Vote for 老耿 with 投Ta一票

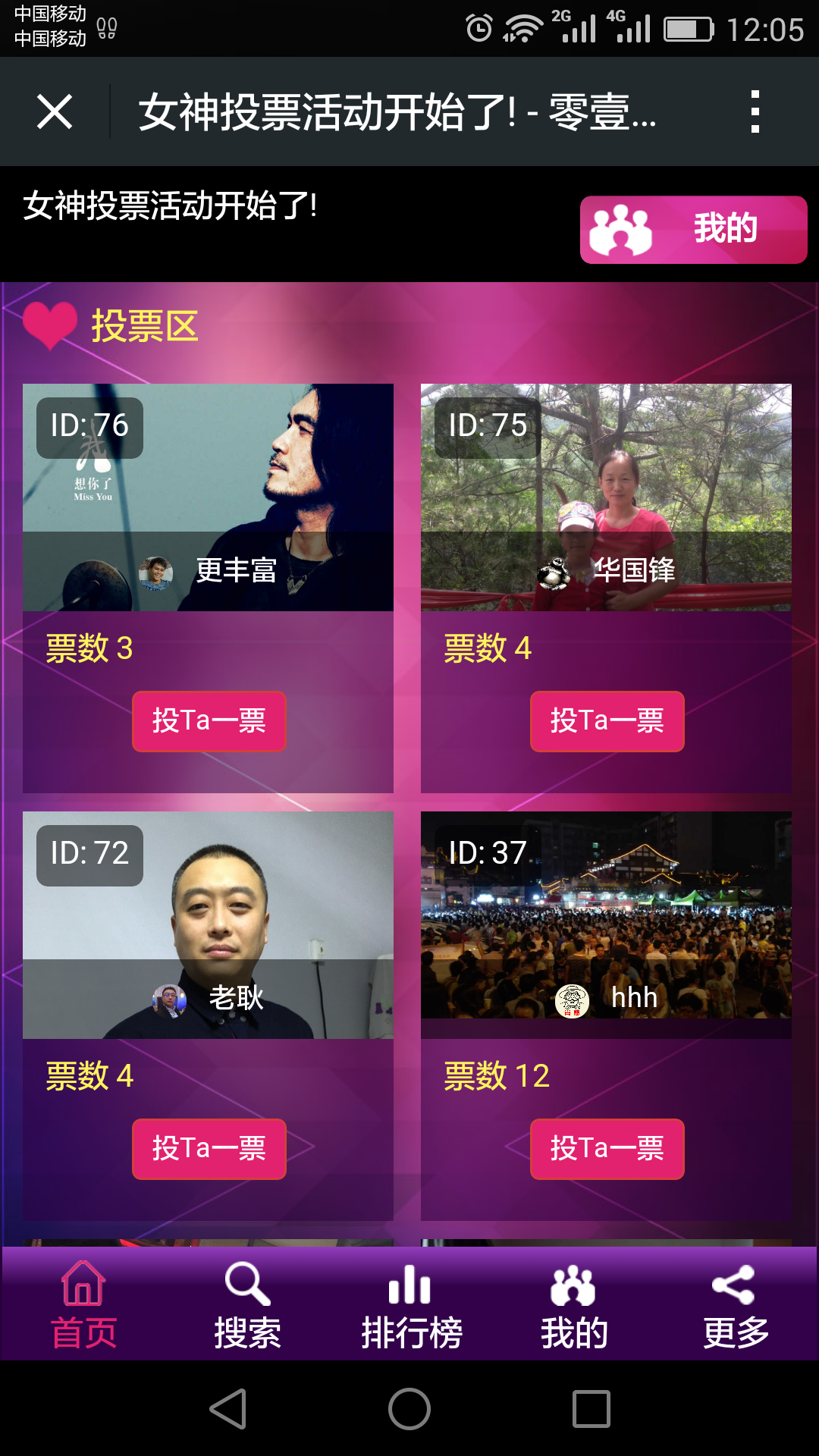(209, 1149)
